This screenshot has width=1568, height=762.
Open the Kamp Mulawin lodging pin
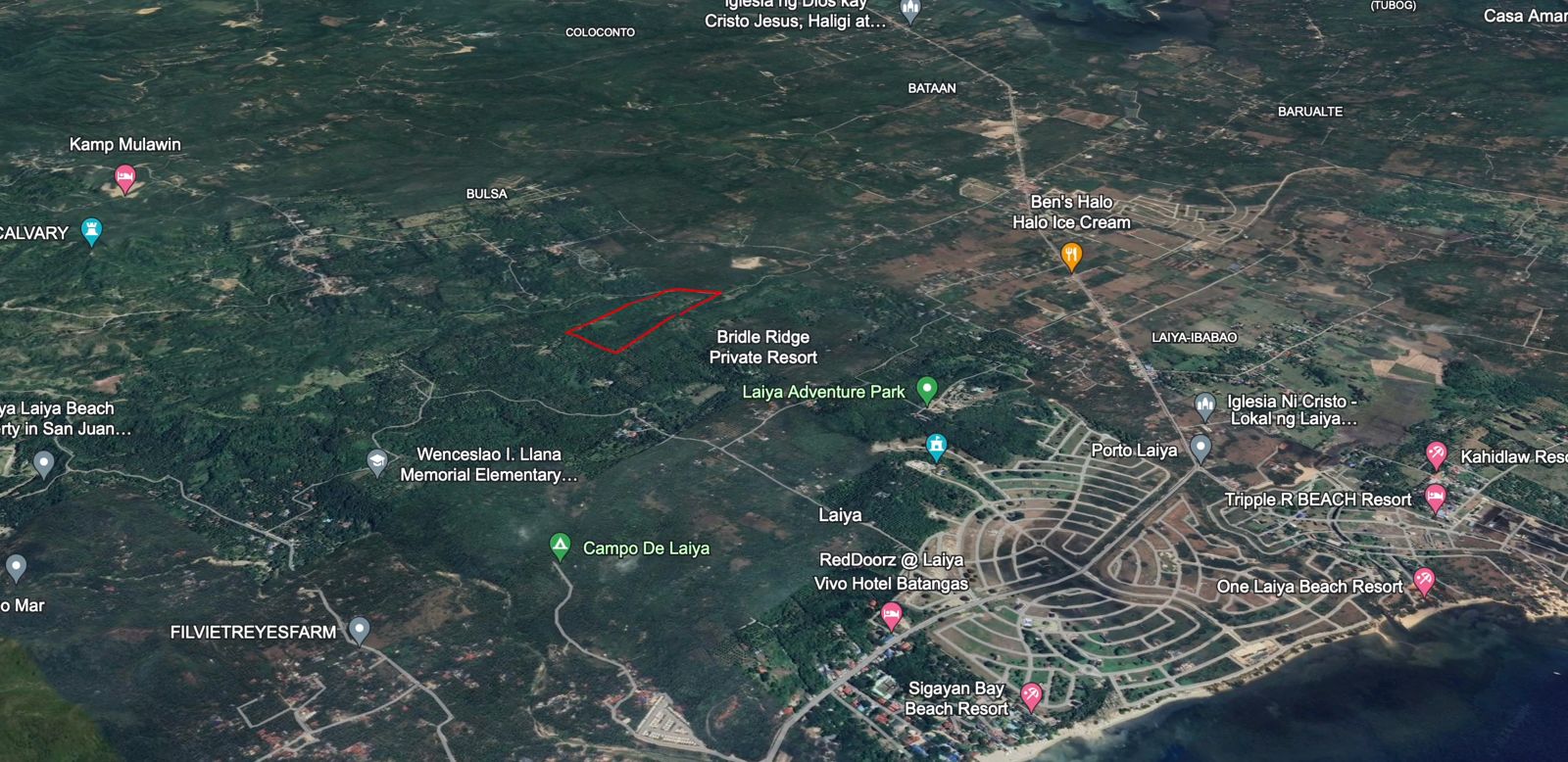pos(124,178)
